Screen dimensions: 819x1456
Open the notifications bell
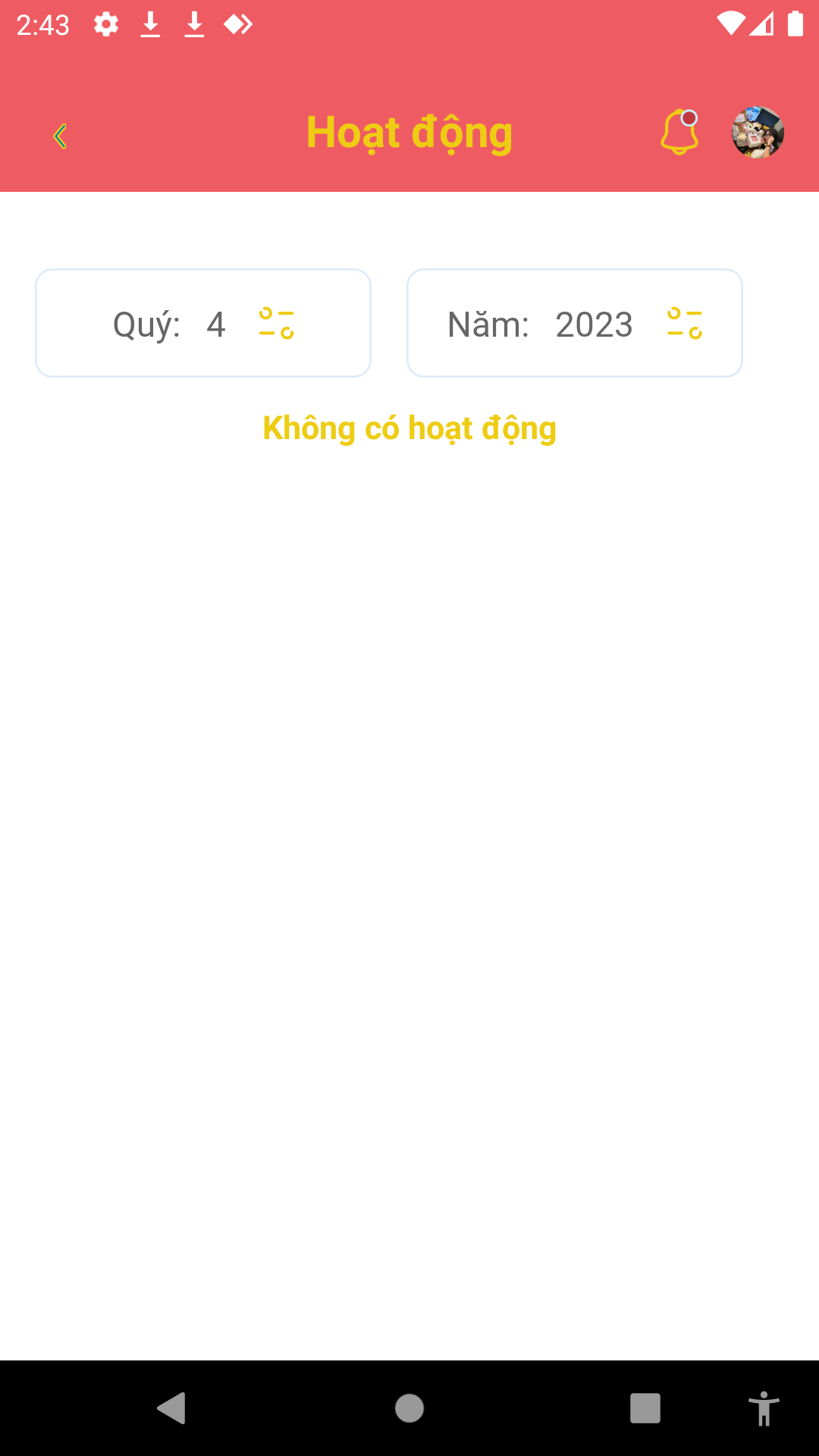tap(679, 132)
